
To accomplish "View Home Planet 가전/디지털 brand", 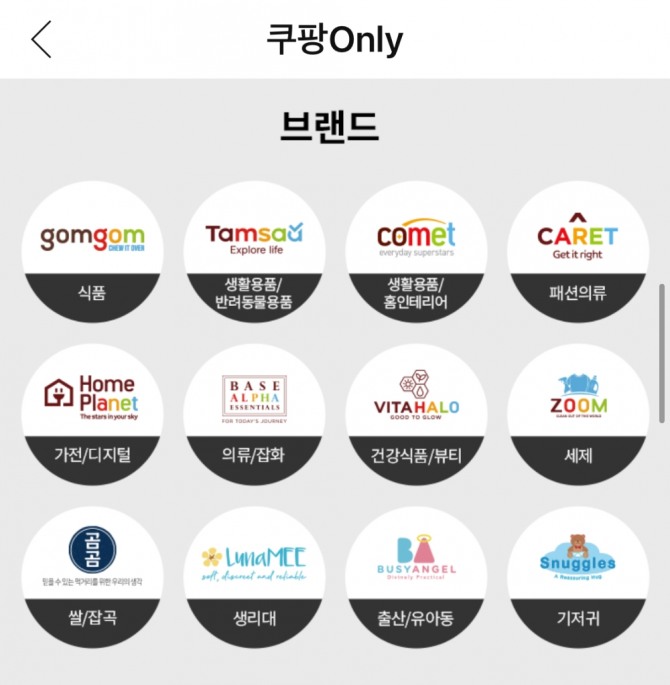I will (x=92, y=414).
